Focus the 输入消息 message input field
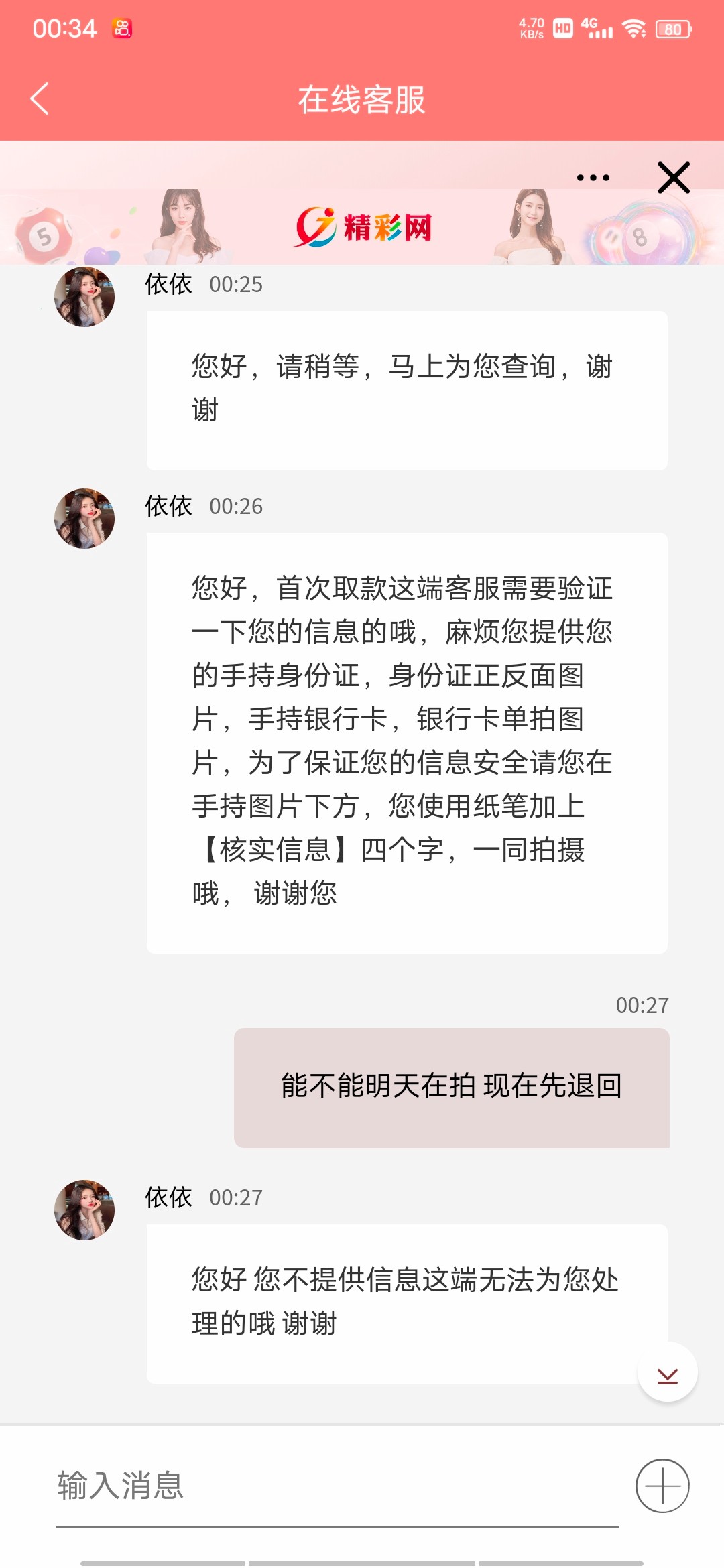The height and width of the screenshot is (1568, 724). coord(335,1486)
